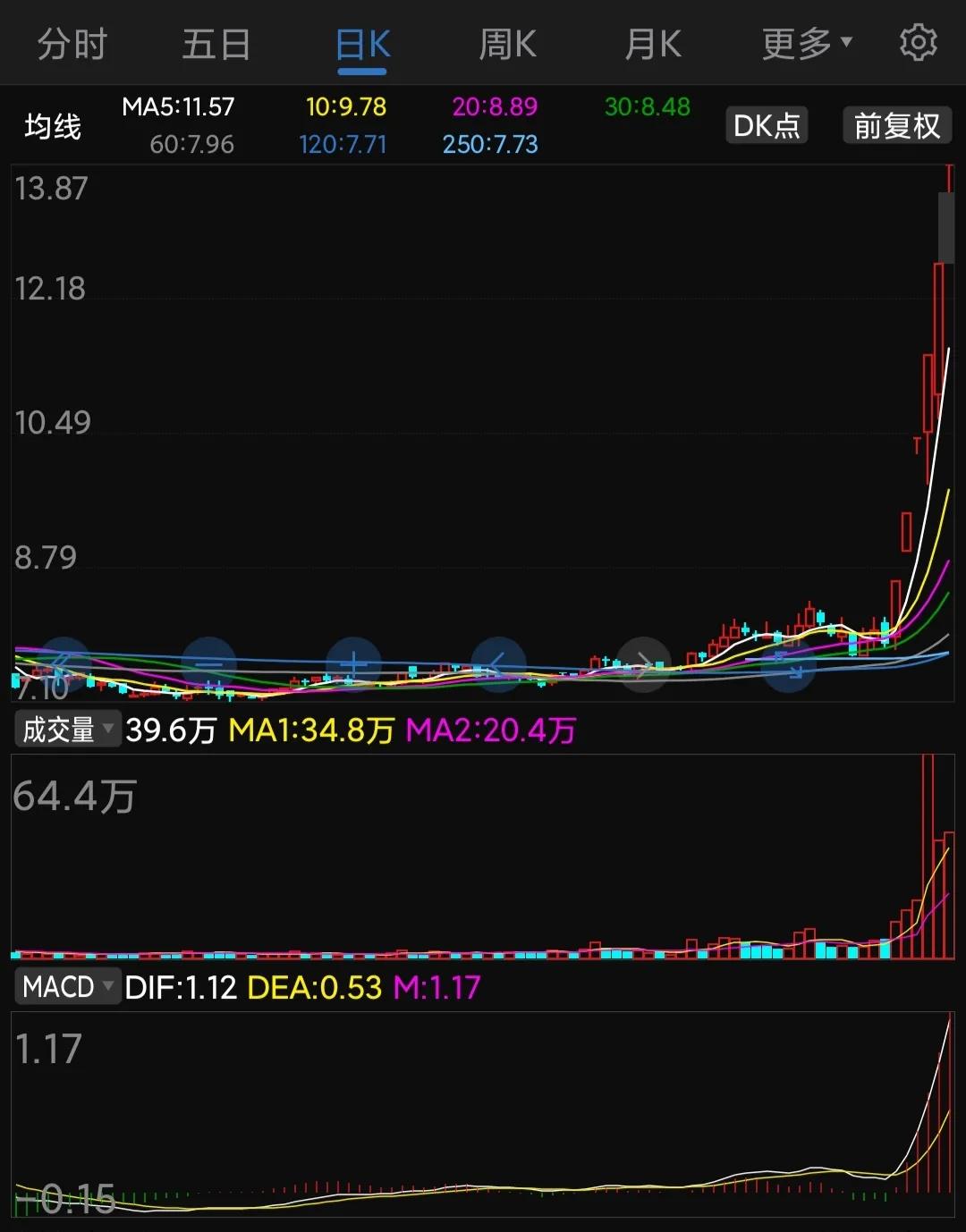Zoom in the chart with plus button
Screen dimensions: 966x1232
[354, 664]
